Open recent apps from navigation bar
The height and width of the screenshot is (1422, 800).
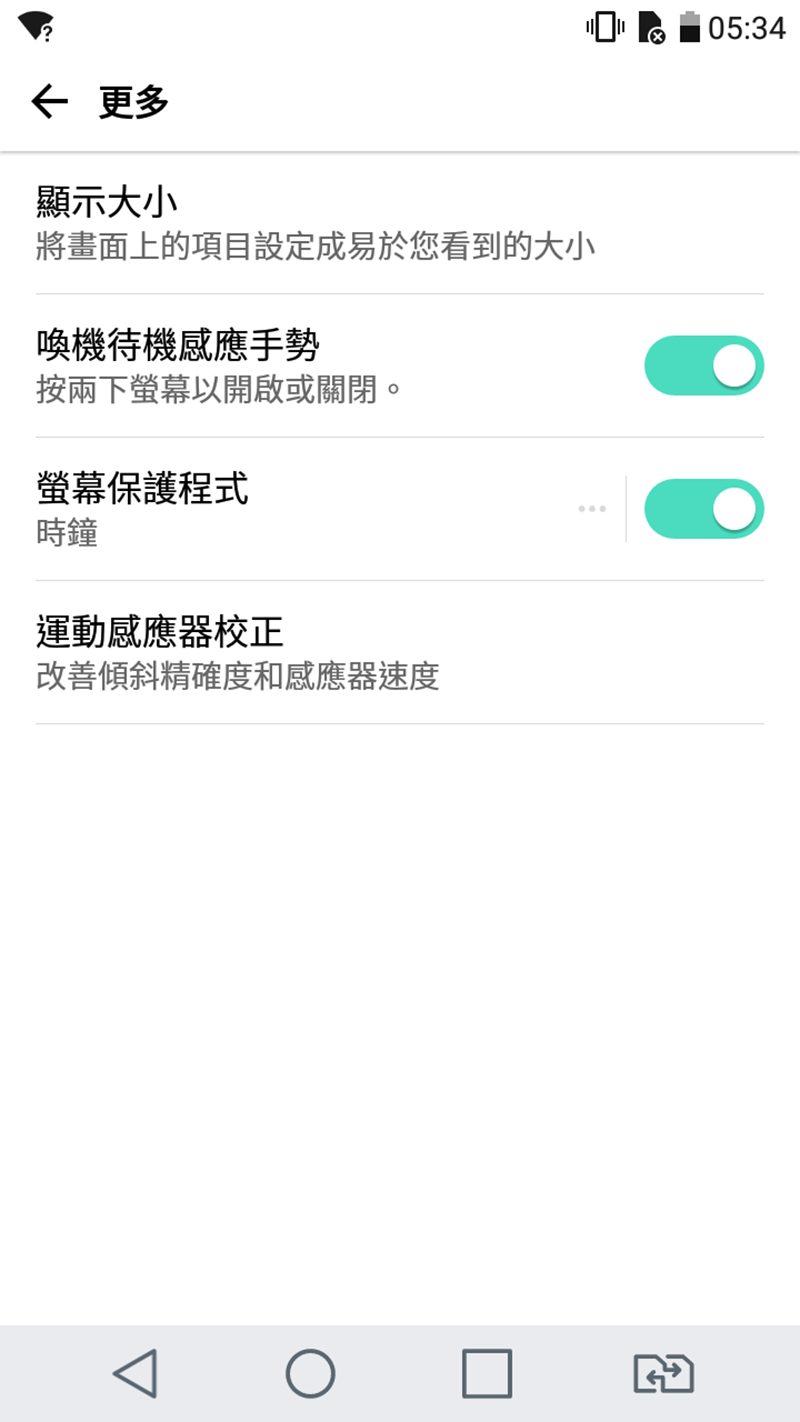[x=487, y=1373]
